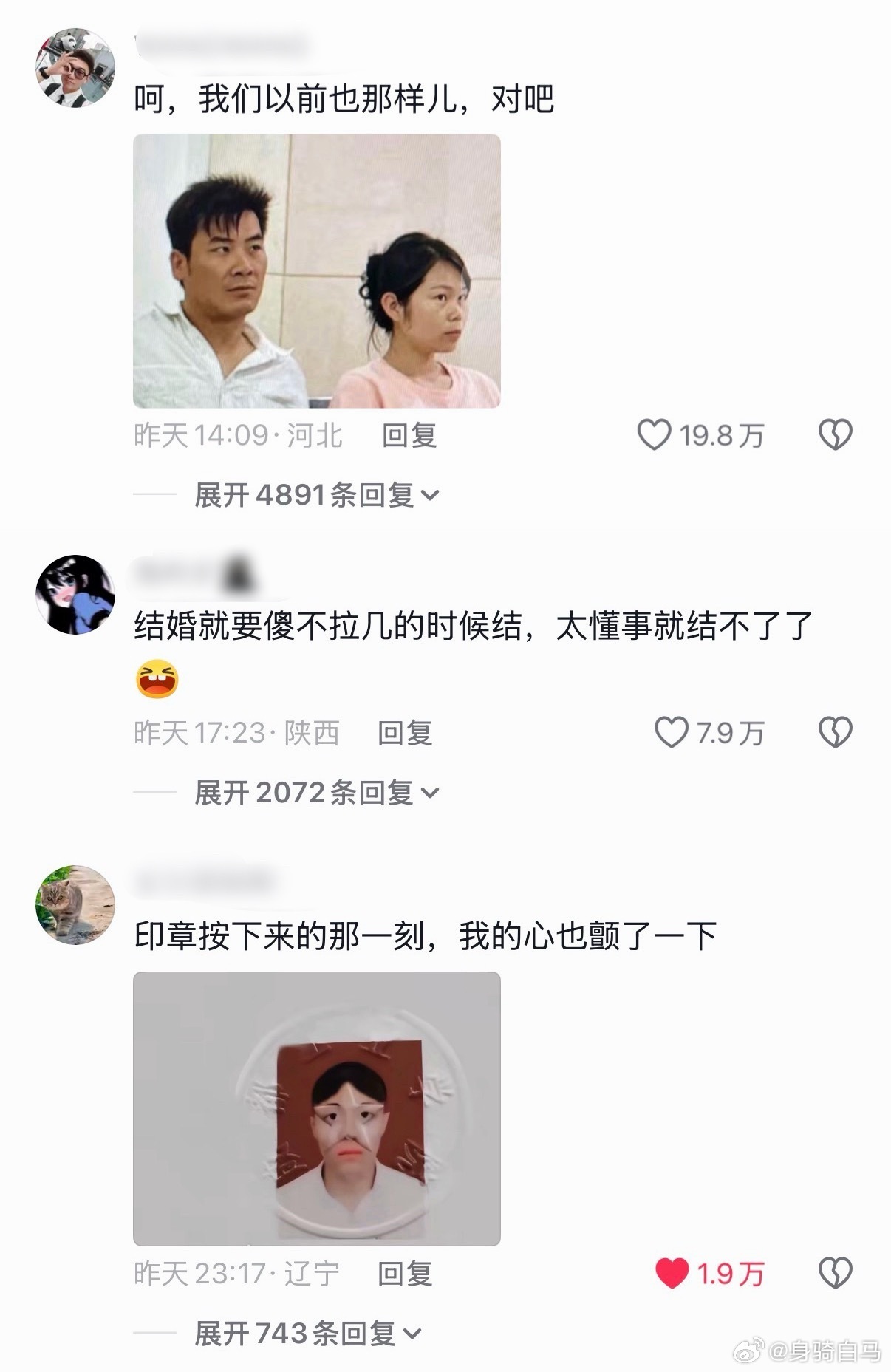Expand the 743 replies

[x=307, y=1334]
